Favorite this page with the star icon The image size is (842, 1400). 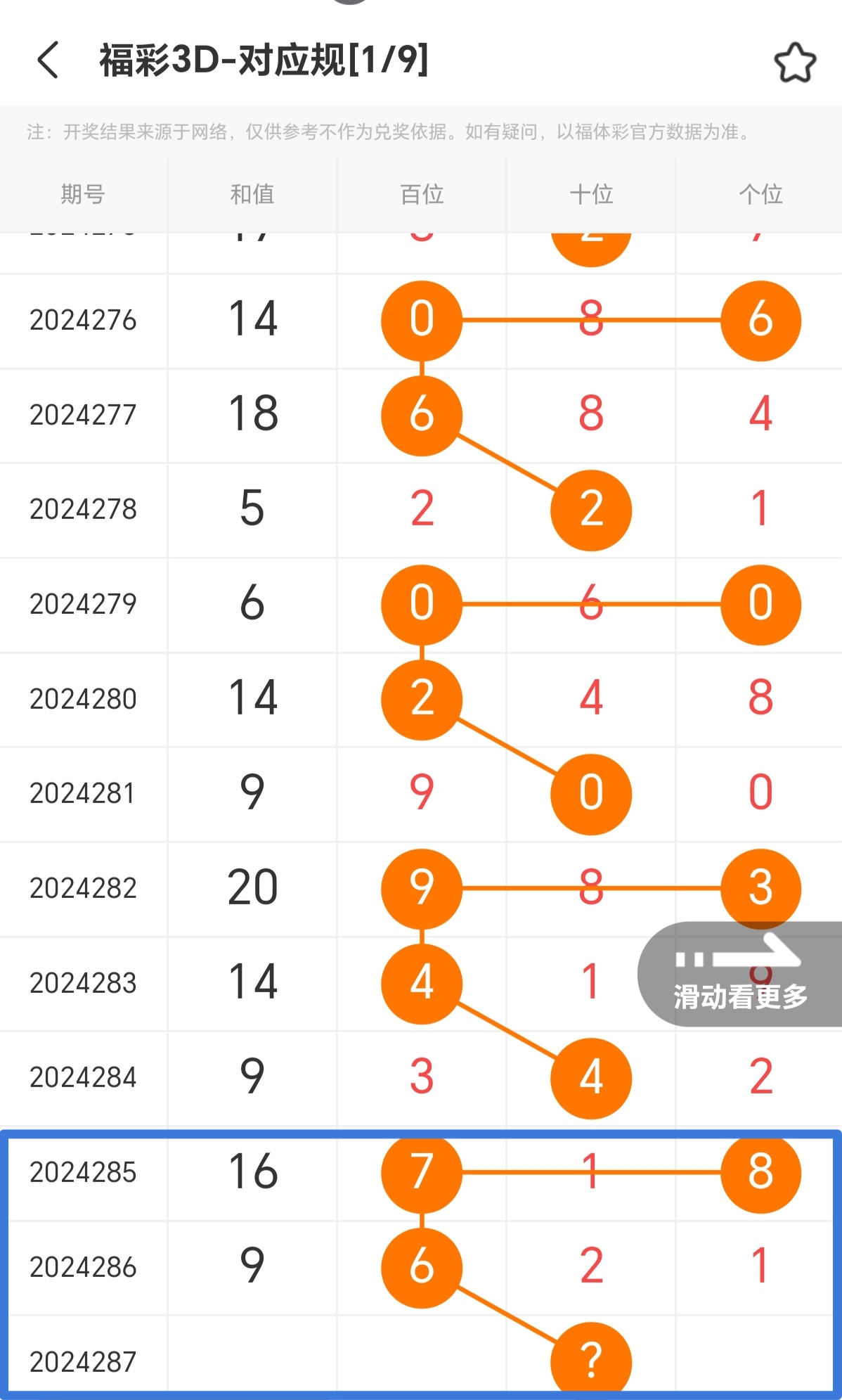(x=795, y=63)
